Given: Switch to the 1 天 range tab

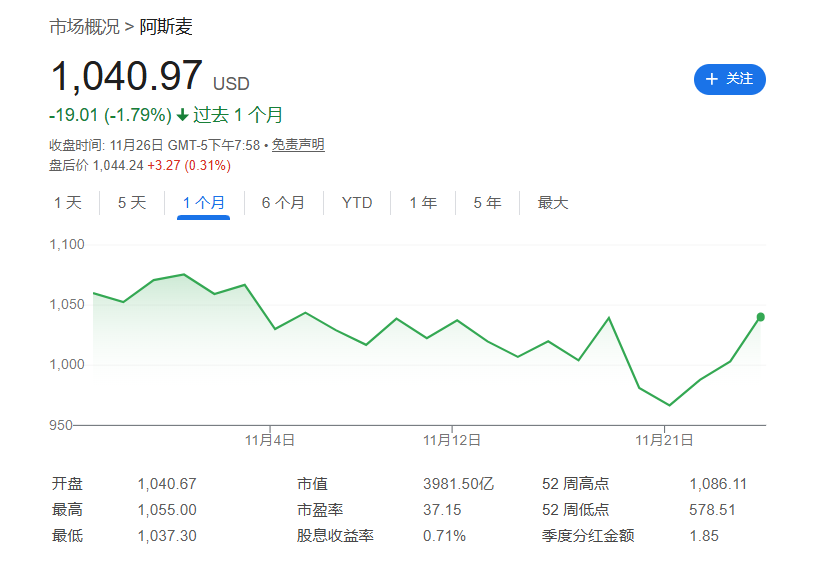Looking at the screenshot, I should (x=68, y=203).
